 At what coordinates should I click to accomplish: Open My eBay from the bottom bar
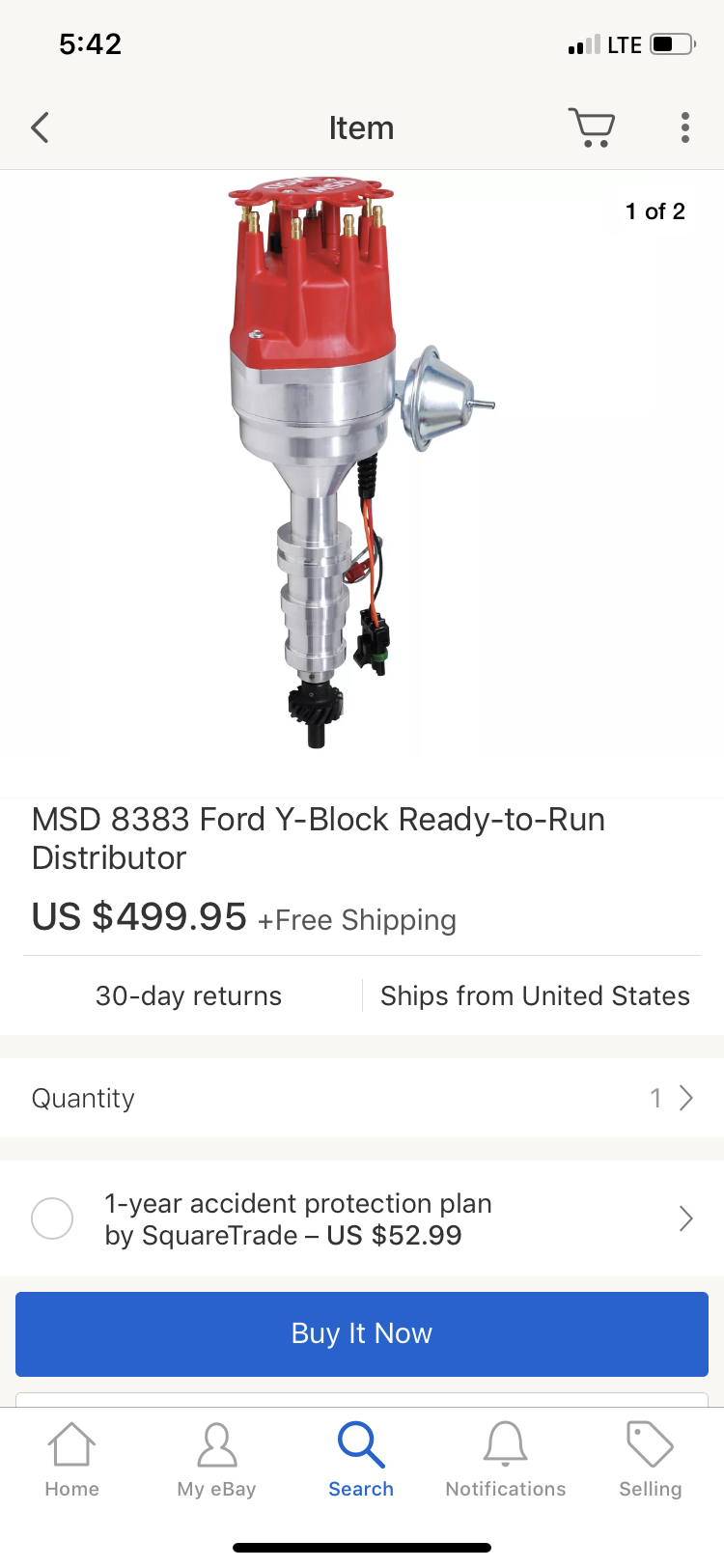coord(216,1458)
